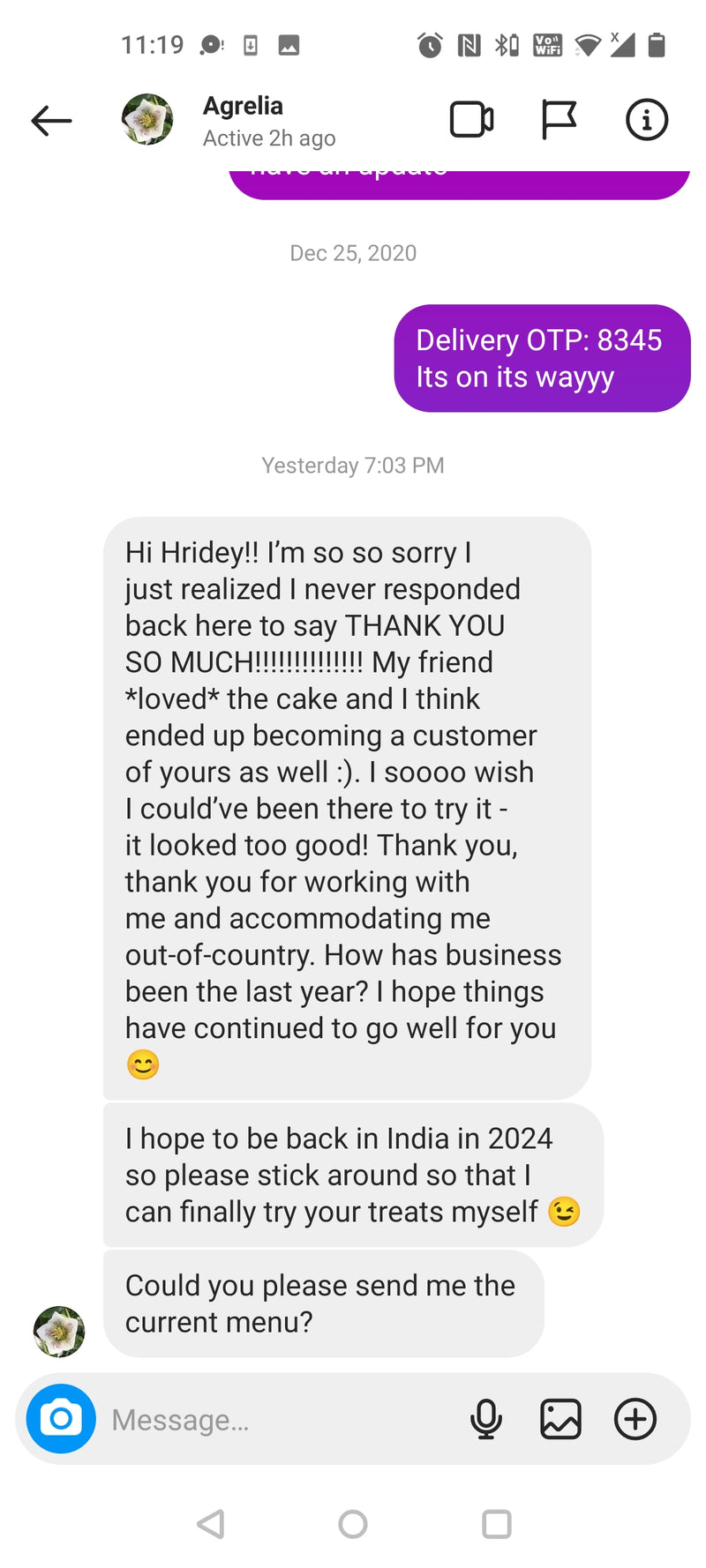Open recent apps from the navigation bar
706x1568 pixels.
click(x=496, y=1524)
